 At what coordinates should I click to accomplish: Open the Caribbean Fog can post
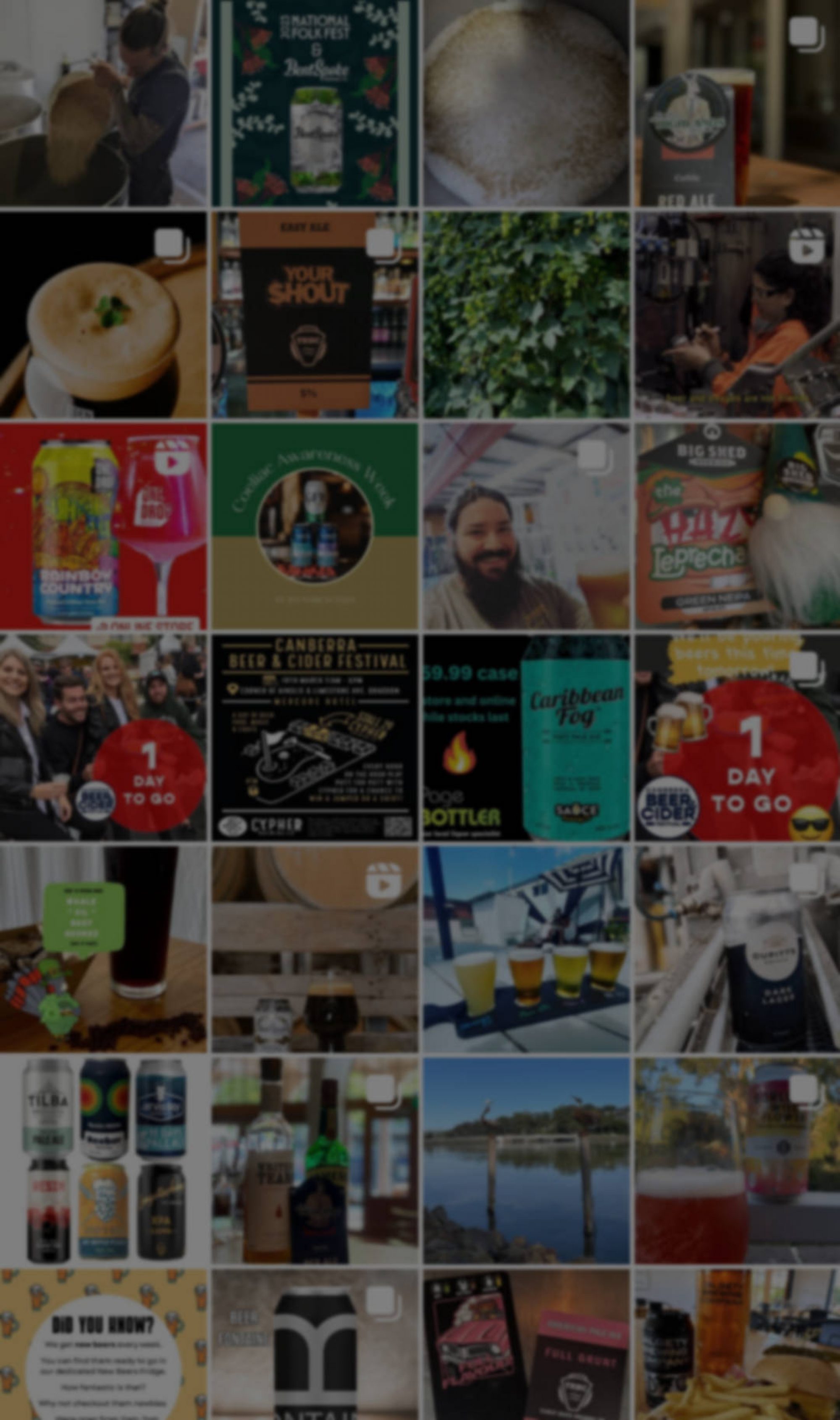pos(526,737)
